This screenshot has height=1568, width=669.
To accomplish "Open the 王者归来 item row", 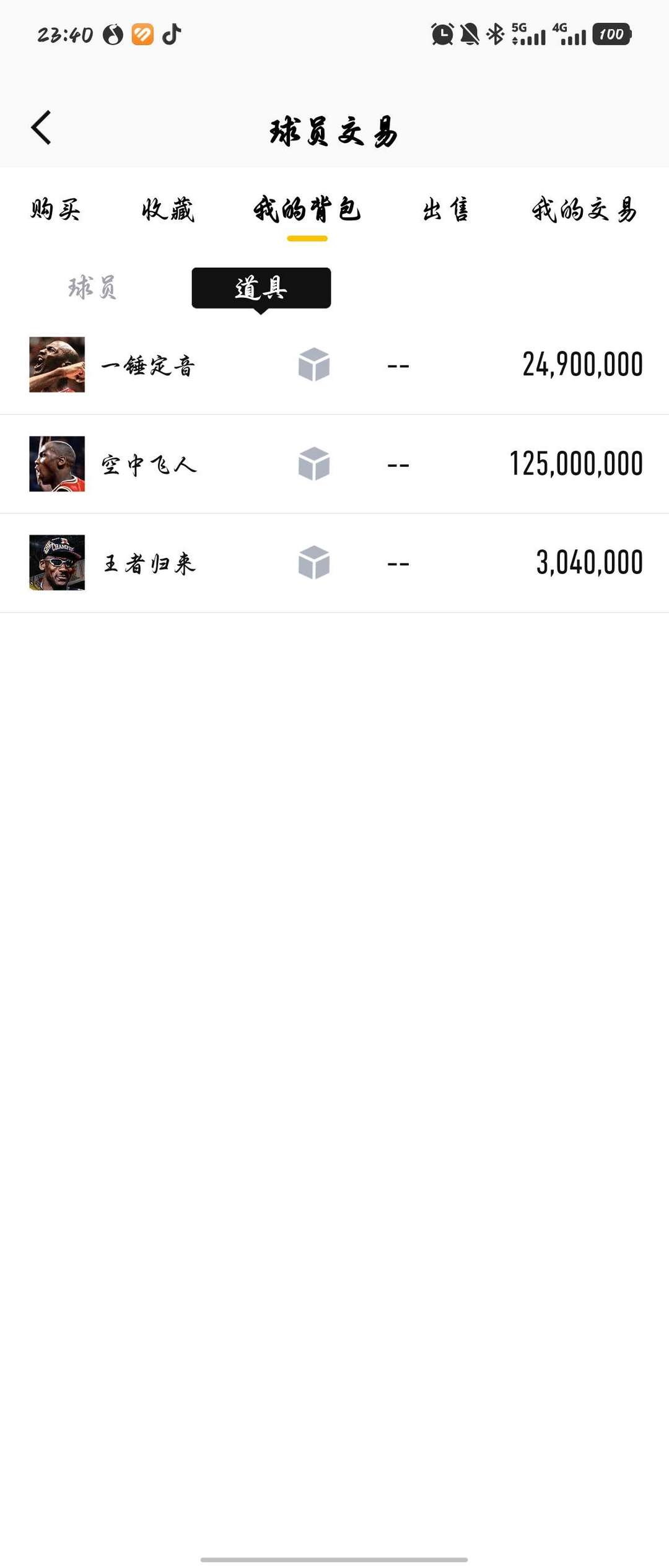I will point(334,563).
